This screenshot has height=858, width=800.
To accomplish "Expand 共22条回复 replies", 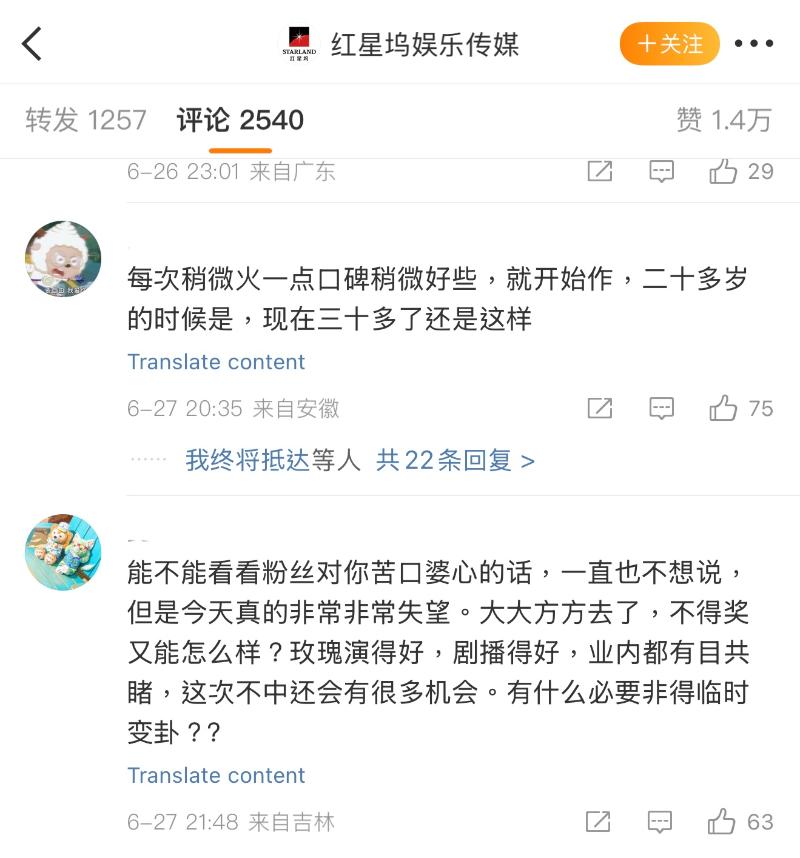I will pyautogui.click(x=455, y=460).
